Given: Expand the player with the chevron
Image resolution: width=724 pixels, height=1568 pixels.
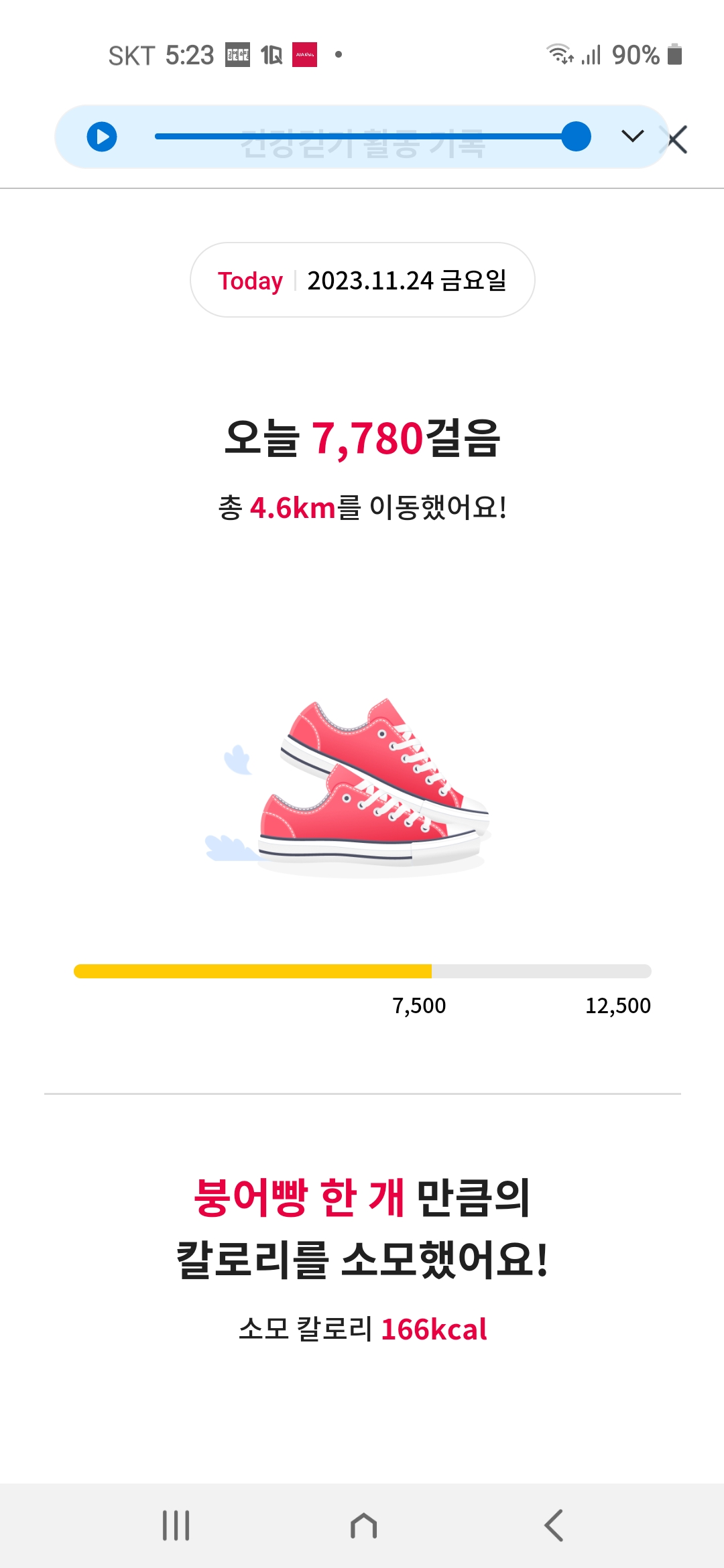Looking at the screenshot, I should pyautogui.click(x=632, y=137).
